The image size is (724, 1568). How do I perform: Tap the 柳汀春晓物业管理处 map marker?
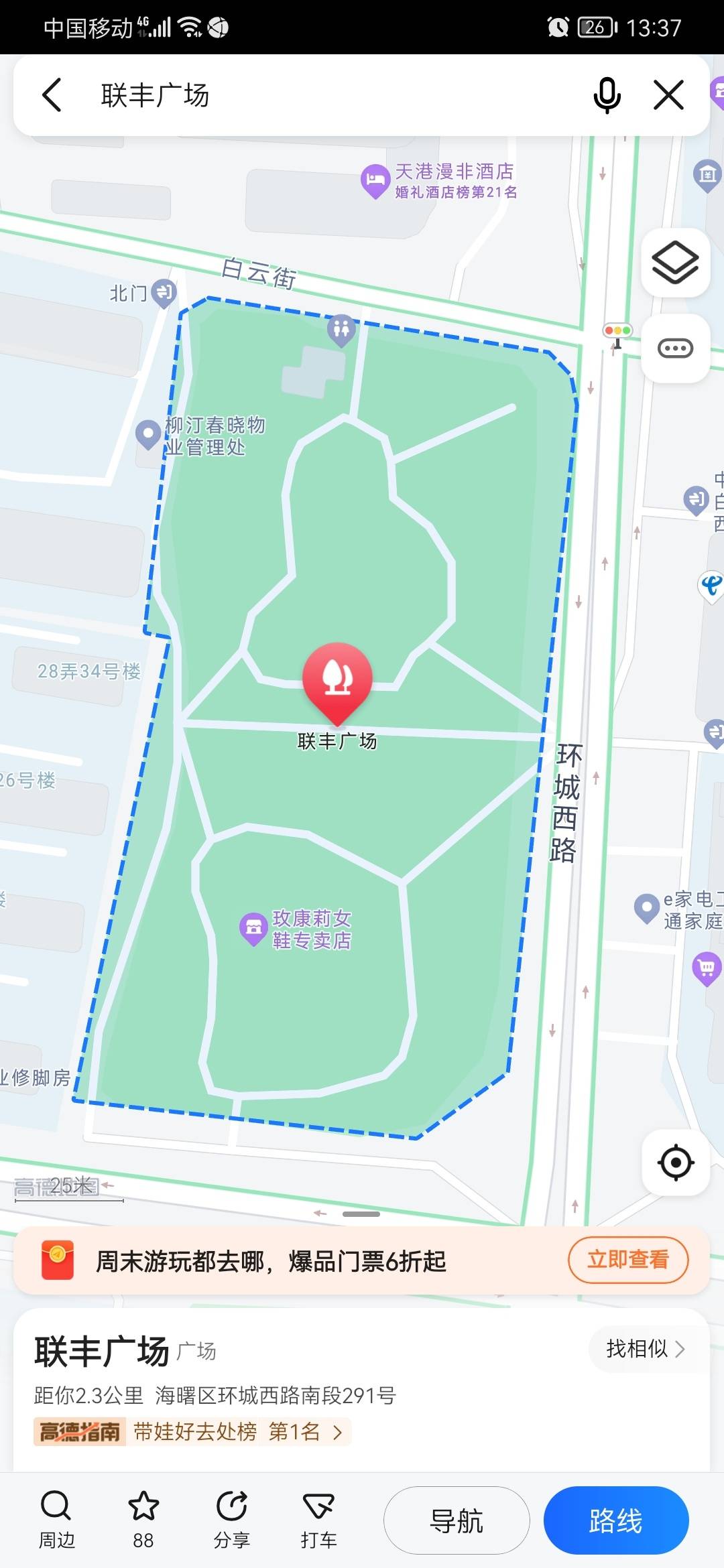coord(148,434)
